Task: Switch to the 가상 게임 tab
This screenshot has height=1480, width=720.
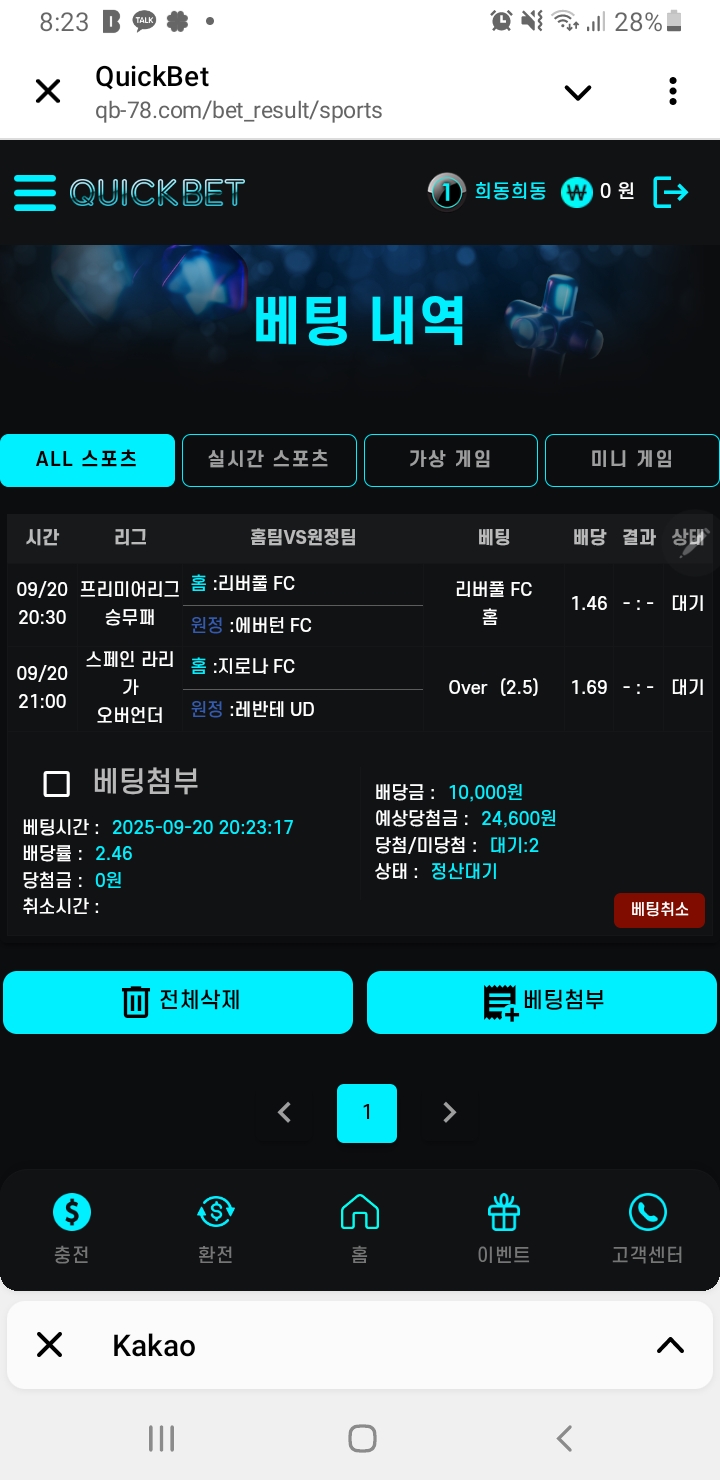Action: (450, 460)
